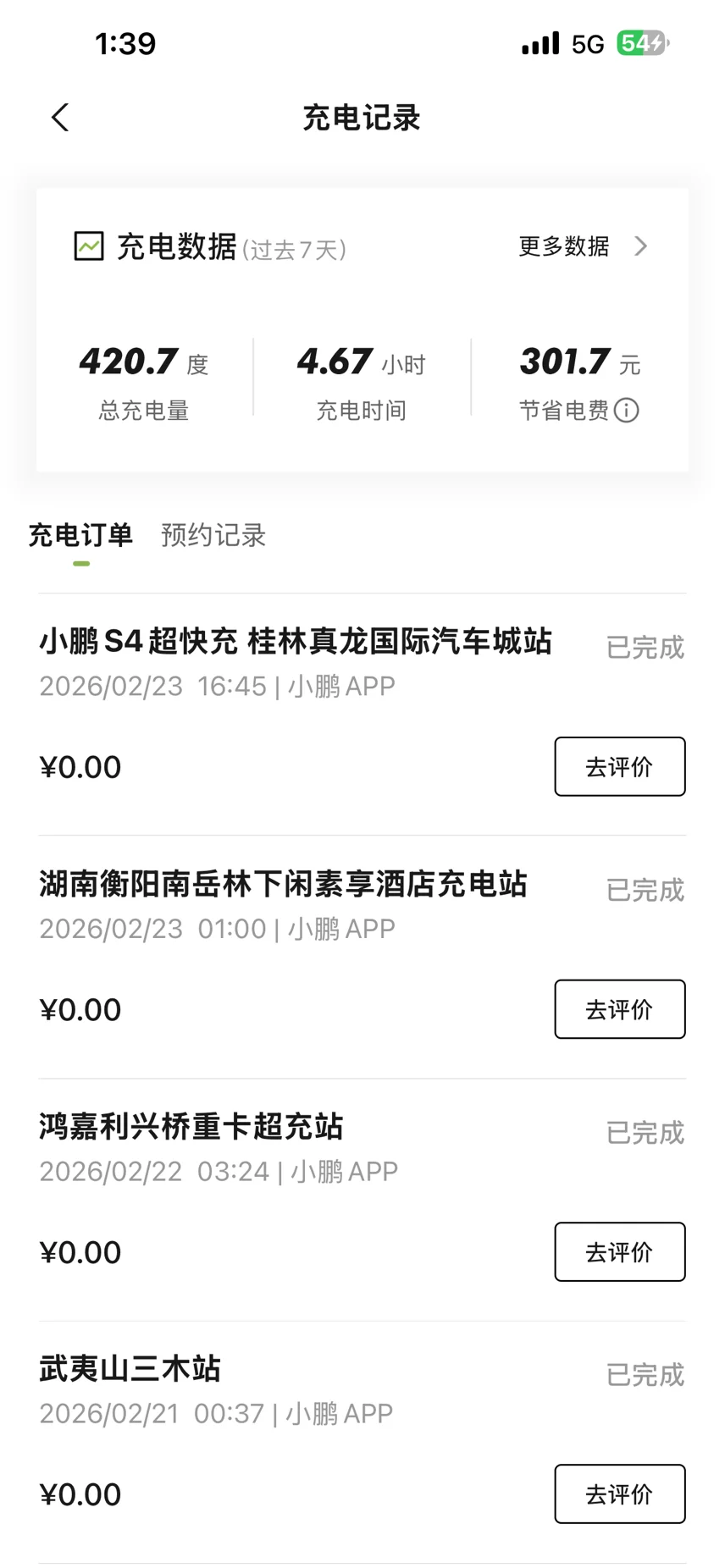
Task: Go back from 充电记录 page
Action: point(60,118)
